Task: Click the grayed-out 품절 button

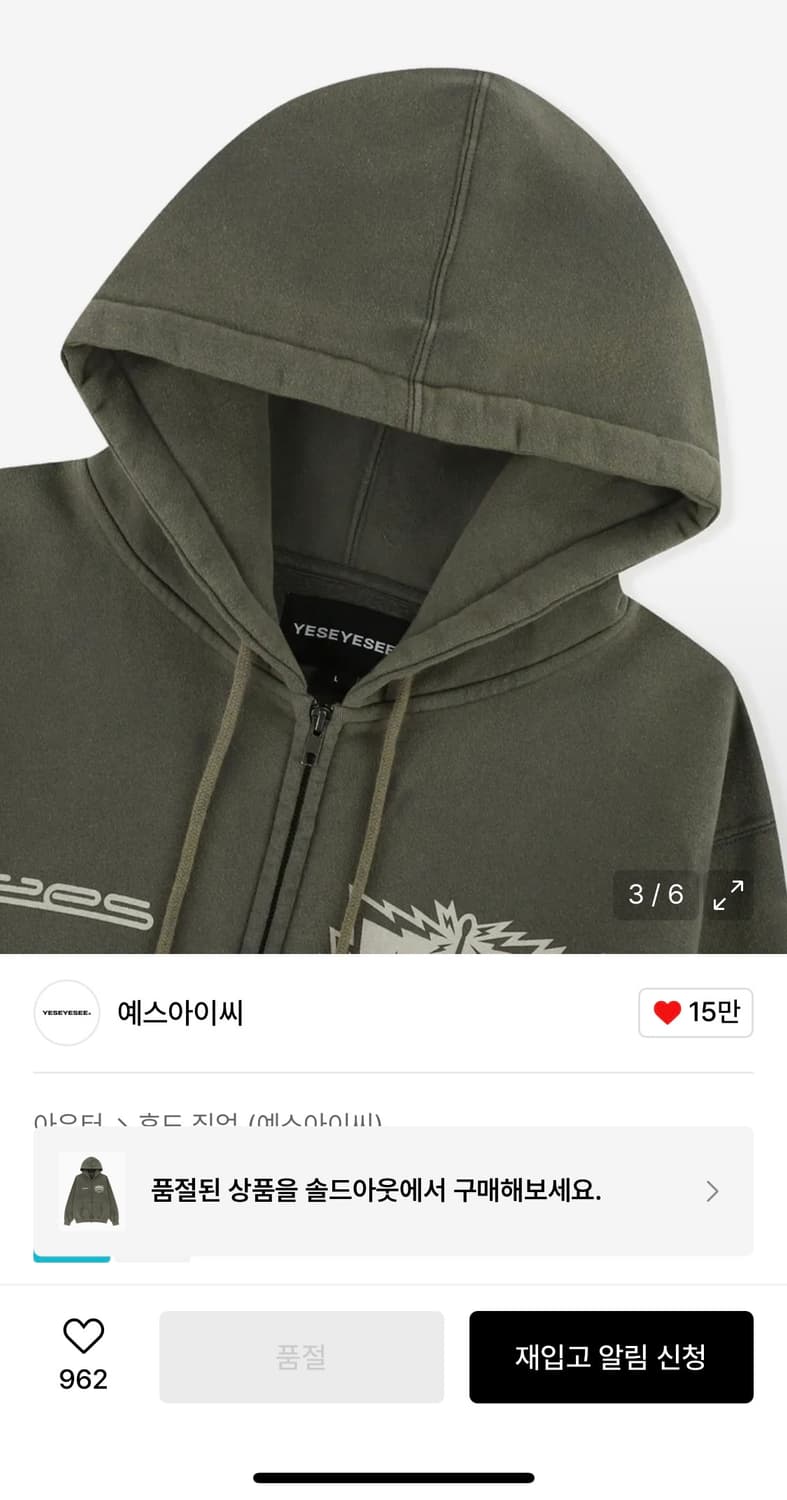Action: (301, 1357)
